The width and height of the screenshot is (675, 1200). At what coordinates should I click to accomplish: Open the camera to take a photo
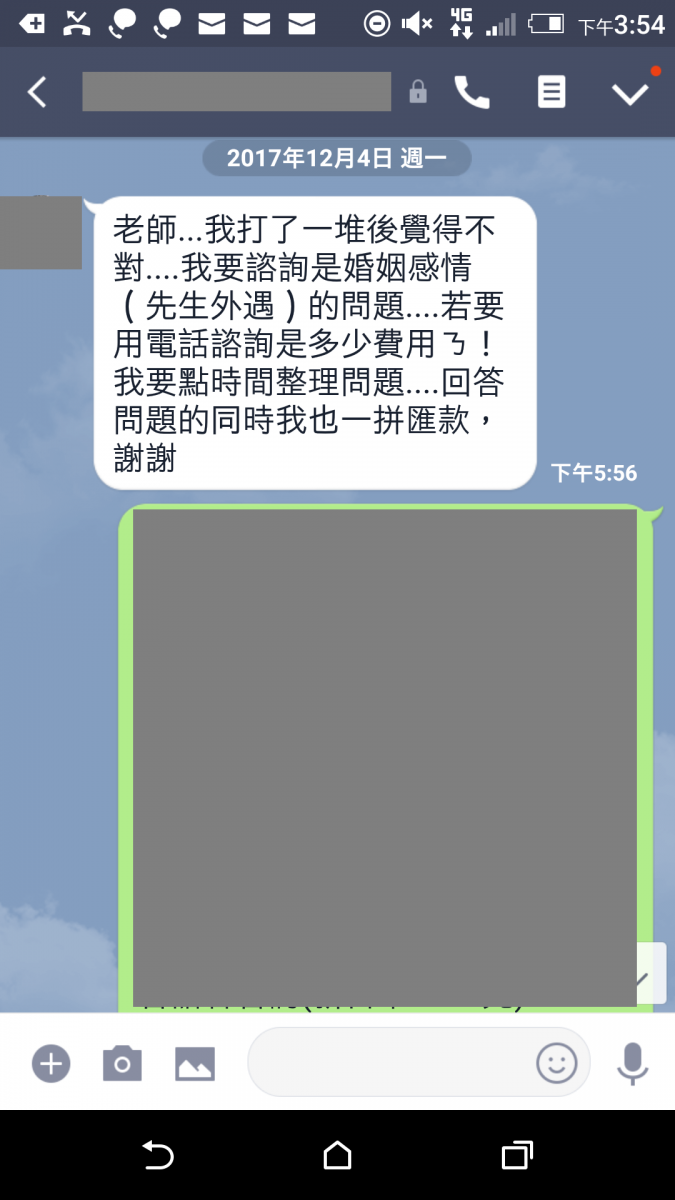[x=122, y=1063]
